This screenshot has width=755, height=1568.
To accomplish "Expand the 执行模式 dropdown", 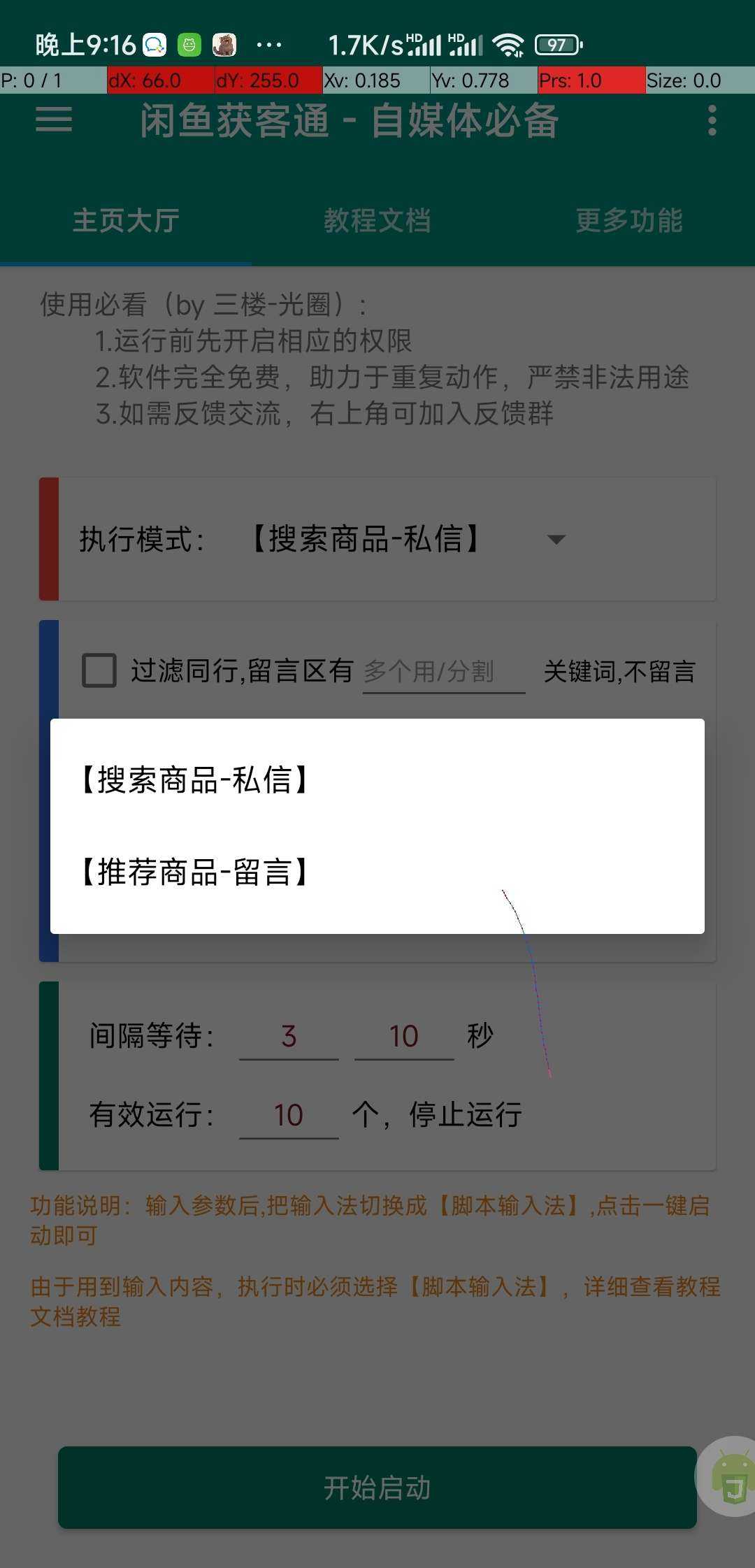I will tap(408, 539).
